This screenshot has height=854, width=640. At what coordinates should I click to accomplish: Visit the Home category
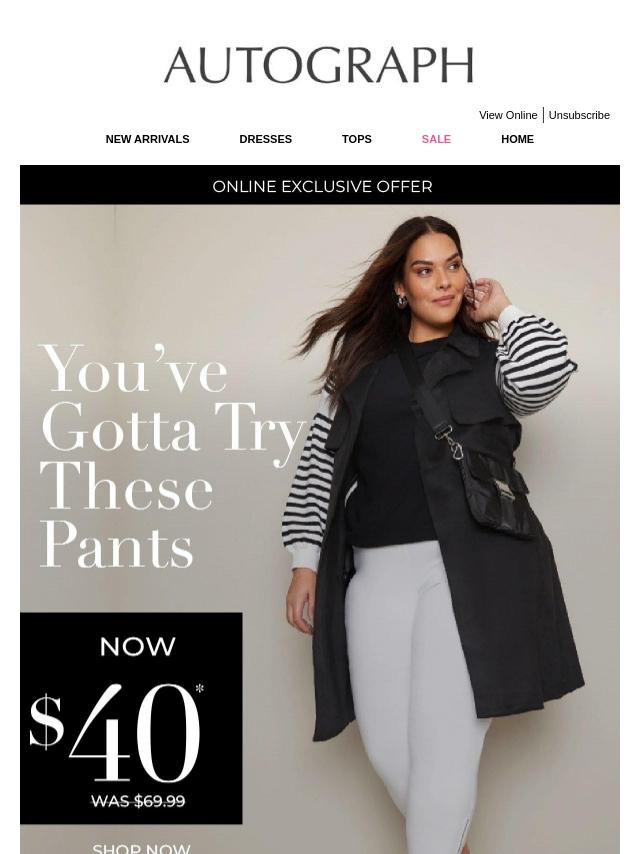click(x=517, y=139)
